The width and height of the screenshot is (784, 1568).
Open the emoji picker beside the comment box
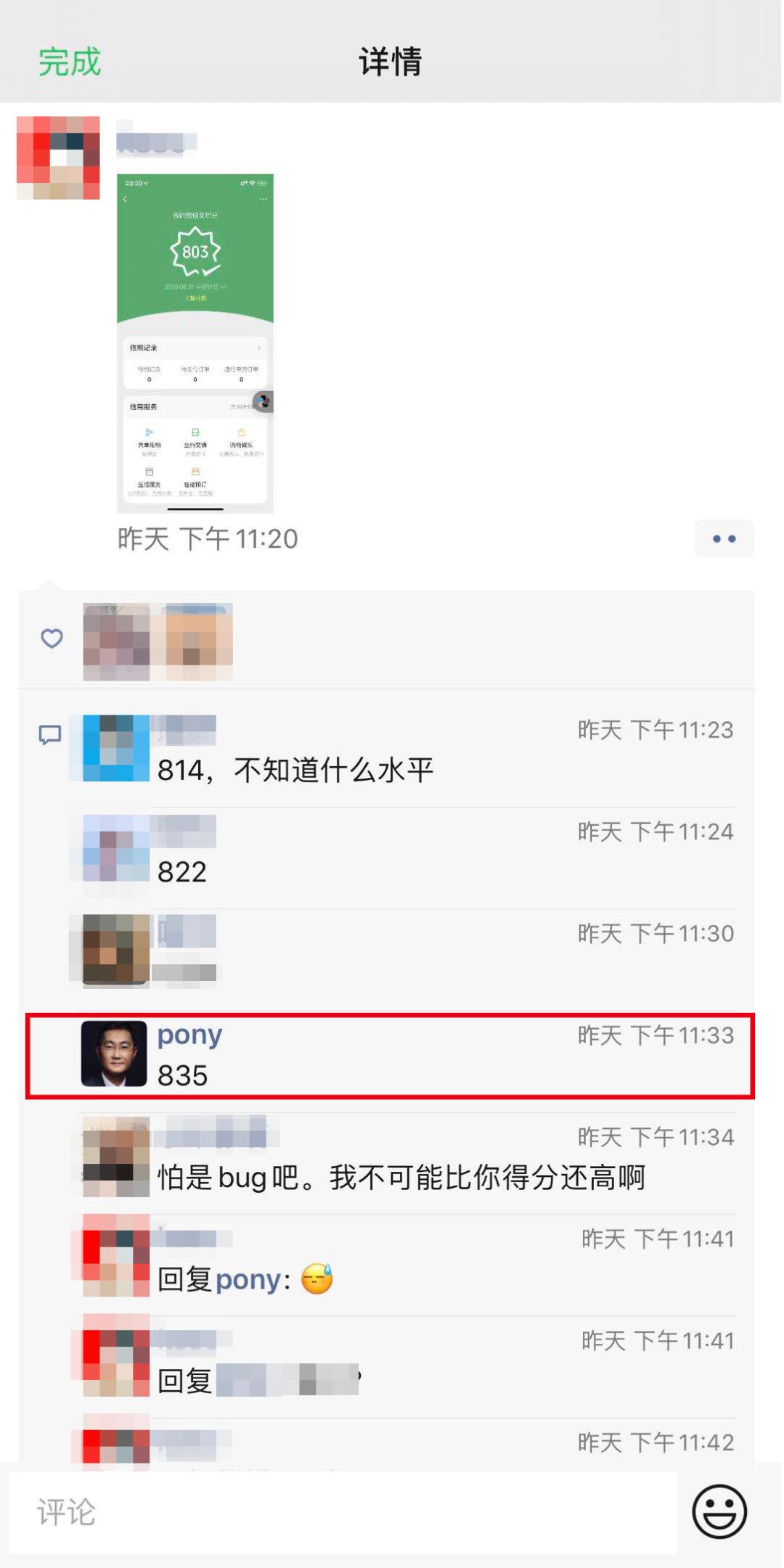pyautogui.click(x=719, y=1514)
